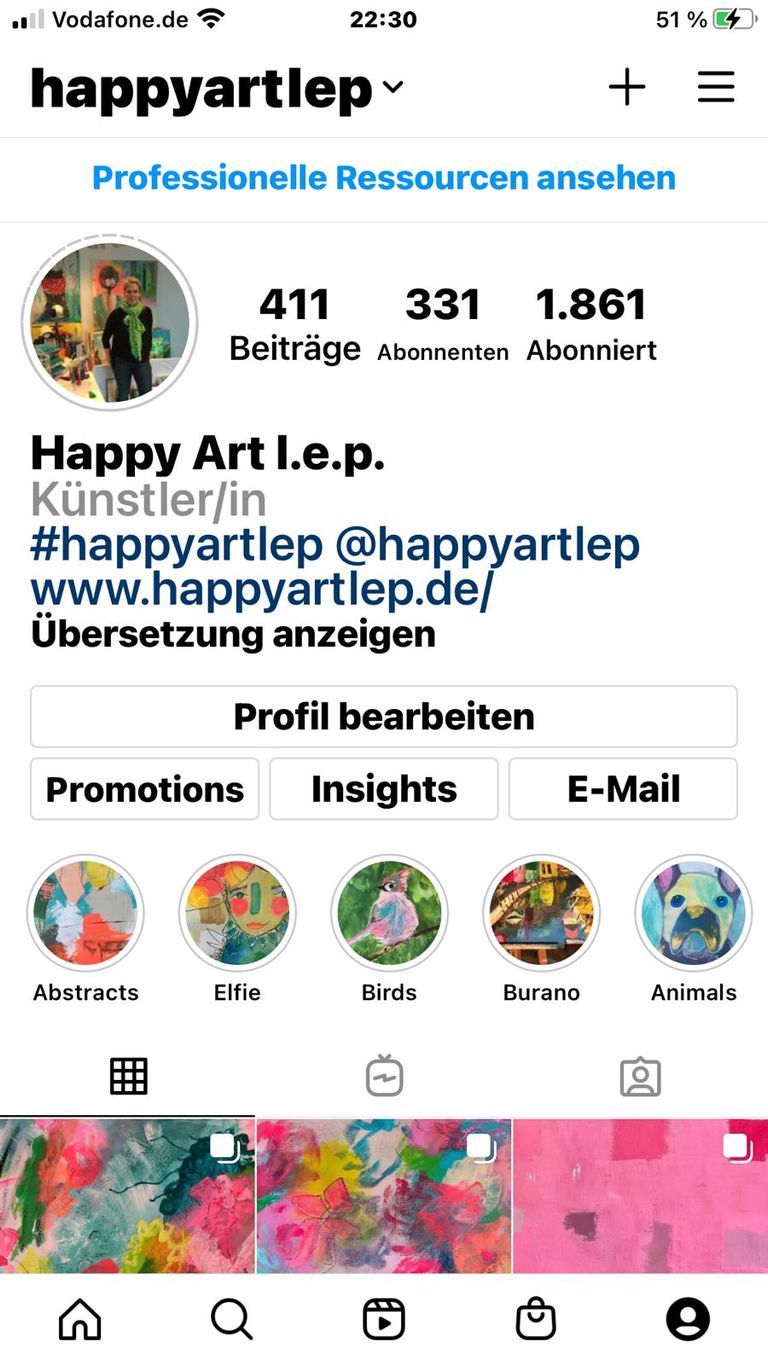Go to the search tab
The image size is (768, 1365).
[x=232, y=1320]
